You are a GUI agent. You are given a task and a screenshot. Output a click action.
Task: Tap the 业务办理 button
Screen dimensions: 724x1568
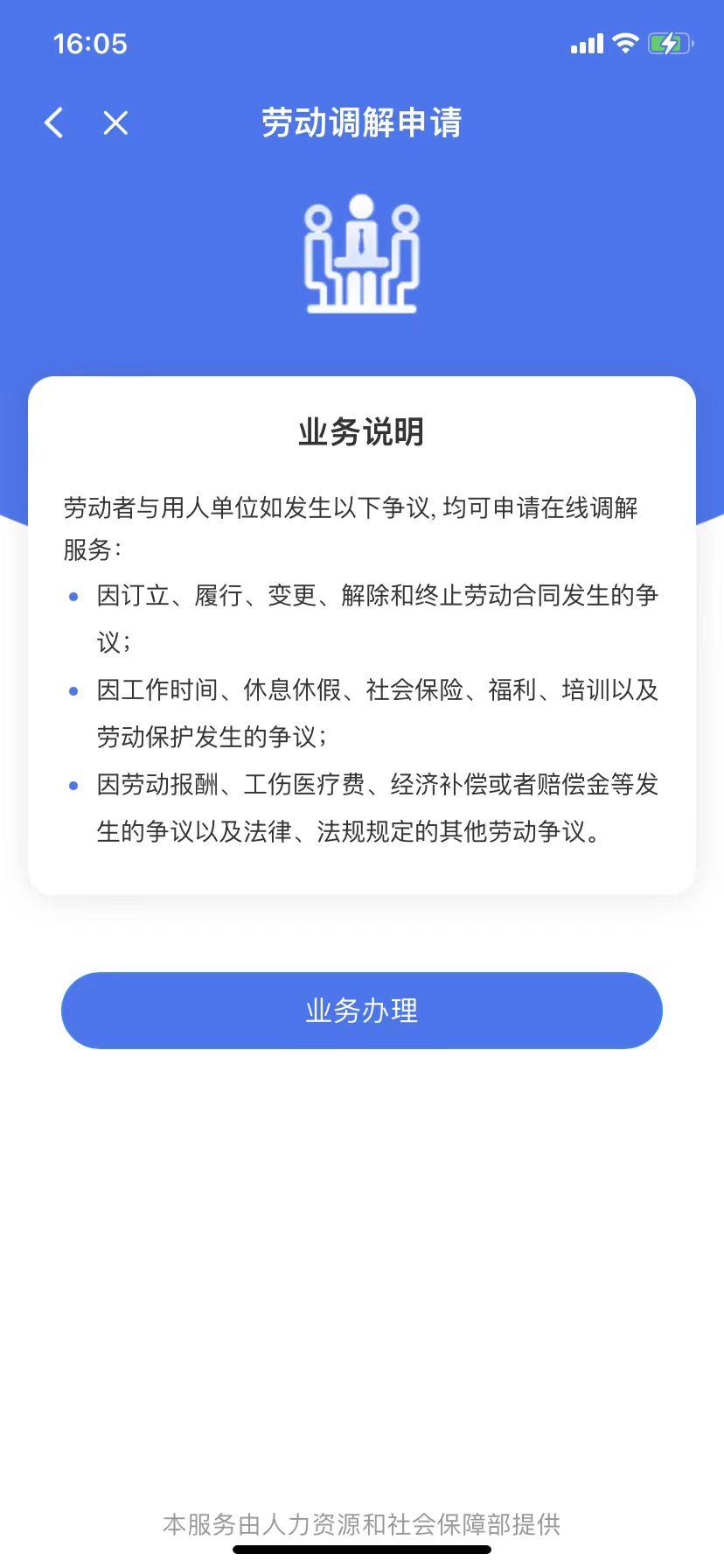click(361, 1010)
